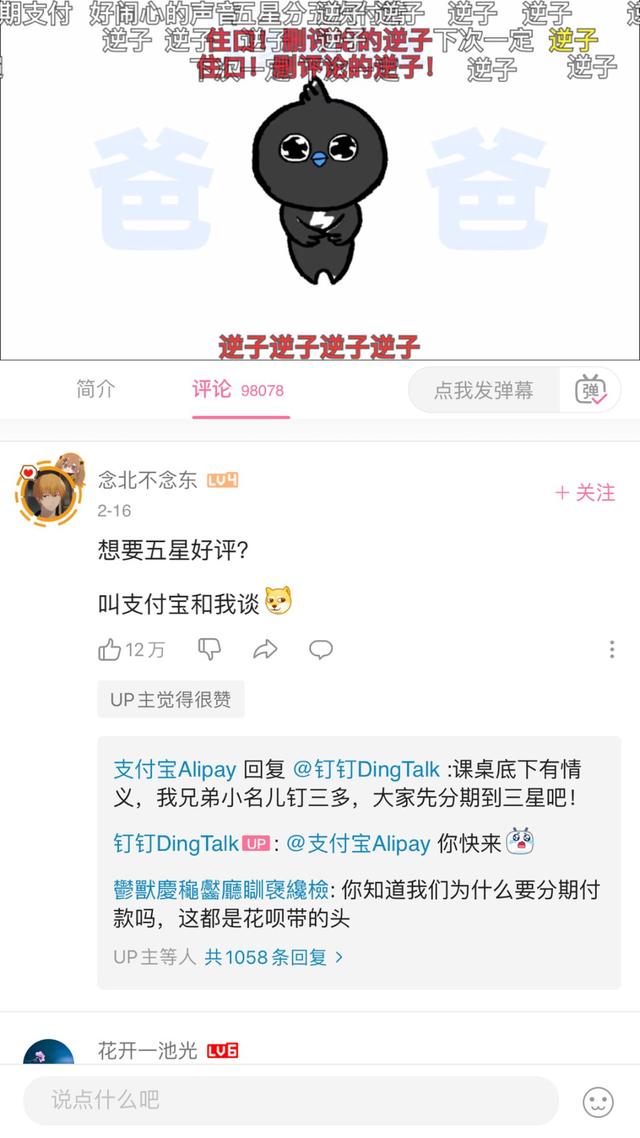The image size is (640, 1138).
Task: Open 念北不念东's profile avatar
Action: [x=49, y=491]
